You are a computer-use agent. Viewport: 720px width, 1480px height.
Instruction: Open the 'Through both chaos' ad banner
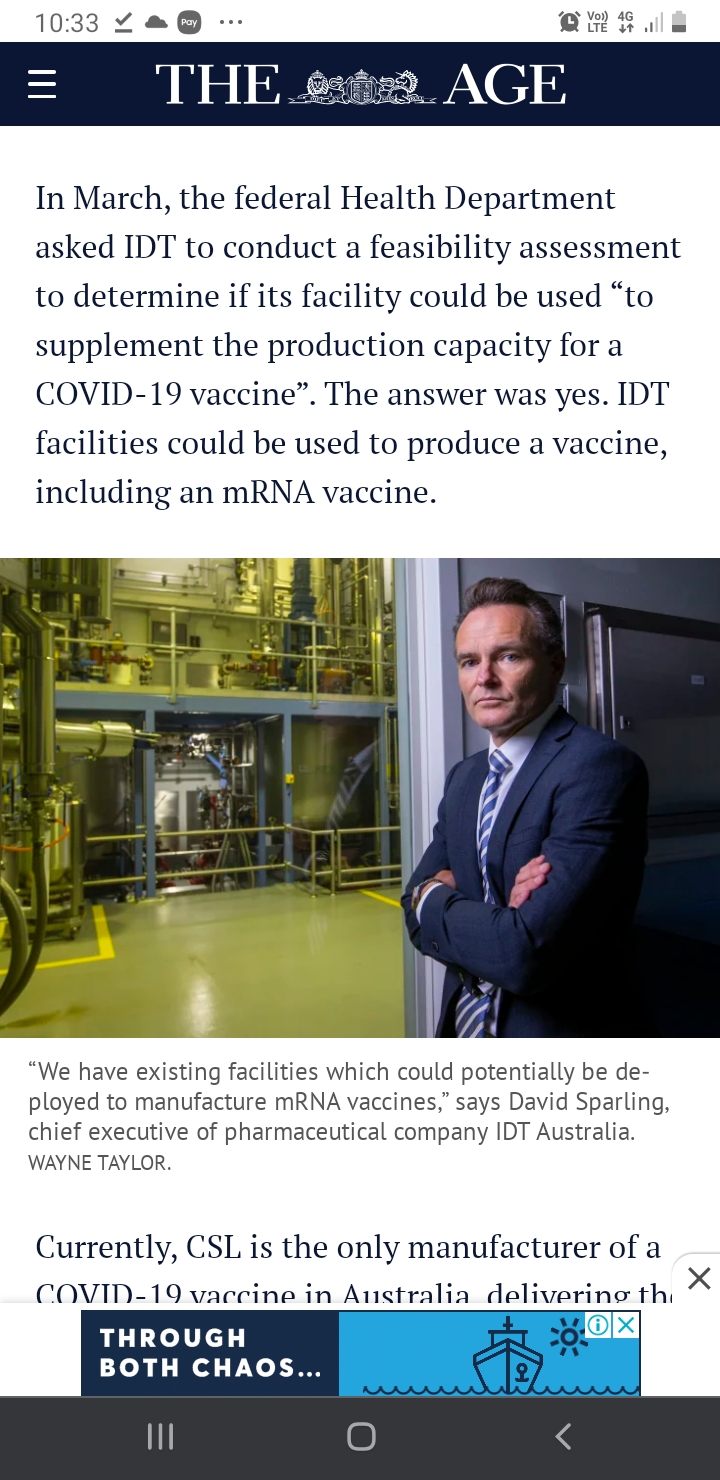360,1353
